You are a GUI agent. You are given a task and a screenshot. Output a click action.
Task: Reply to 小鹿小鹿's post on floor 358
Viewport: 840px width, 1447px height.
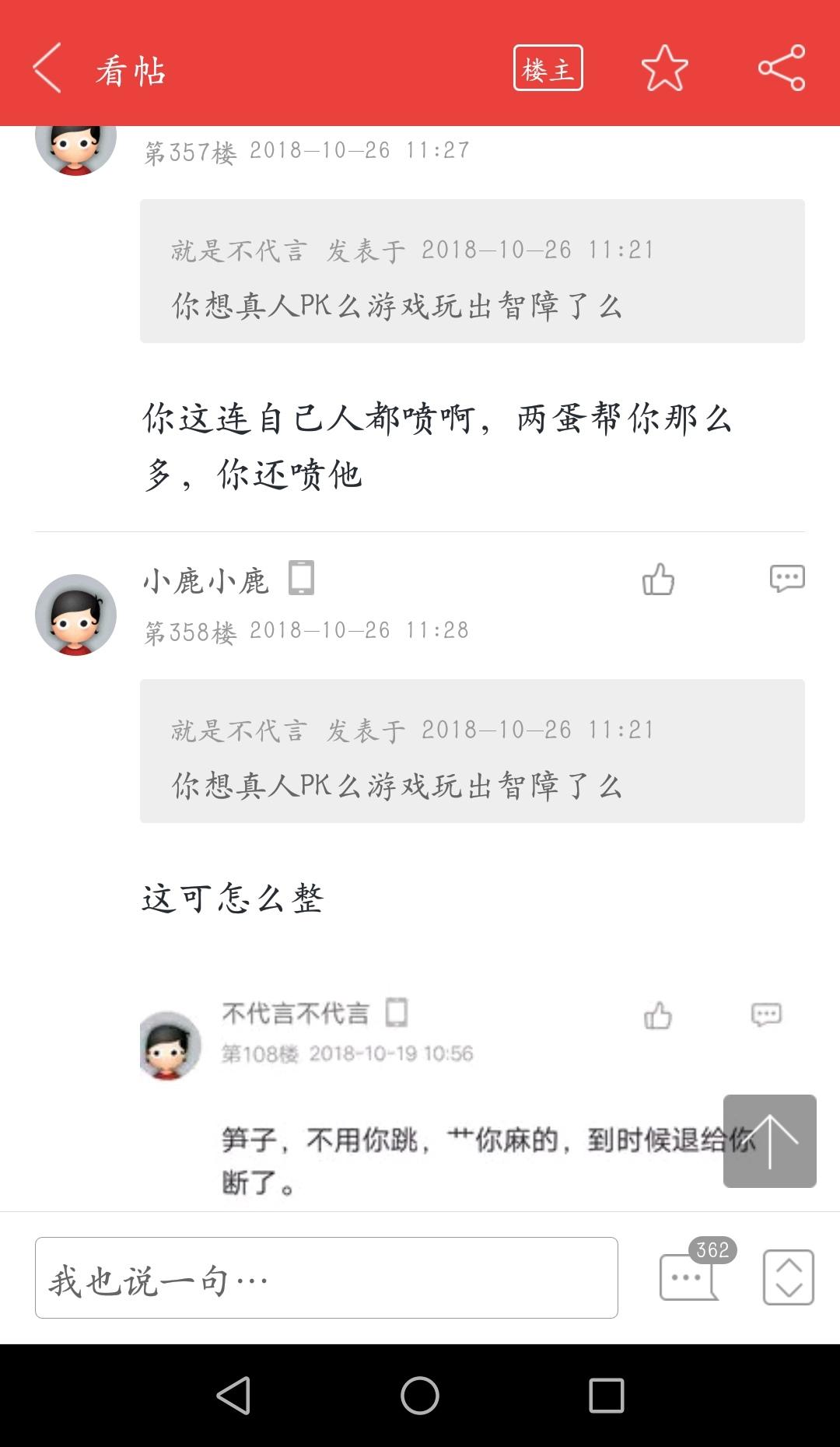pyautogui.click(x=786, y=580)
